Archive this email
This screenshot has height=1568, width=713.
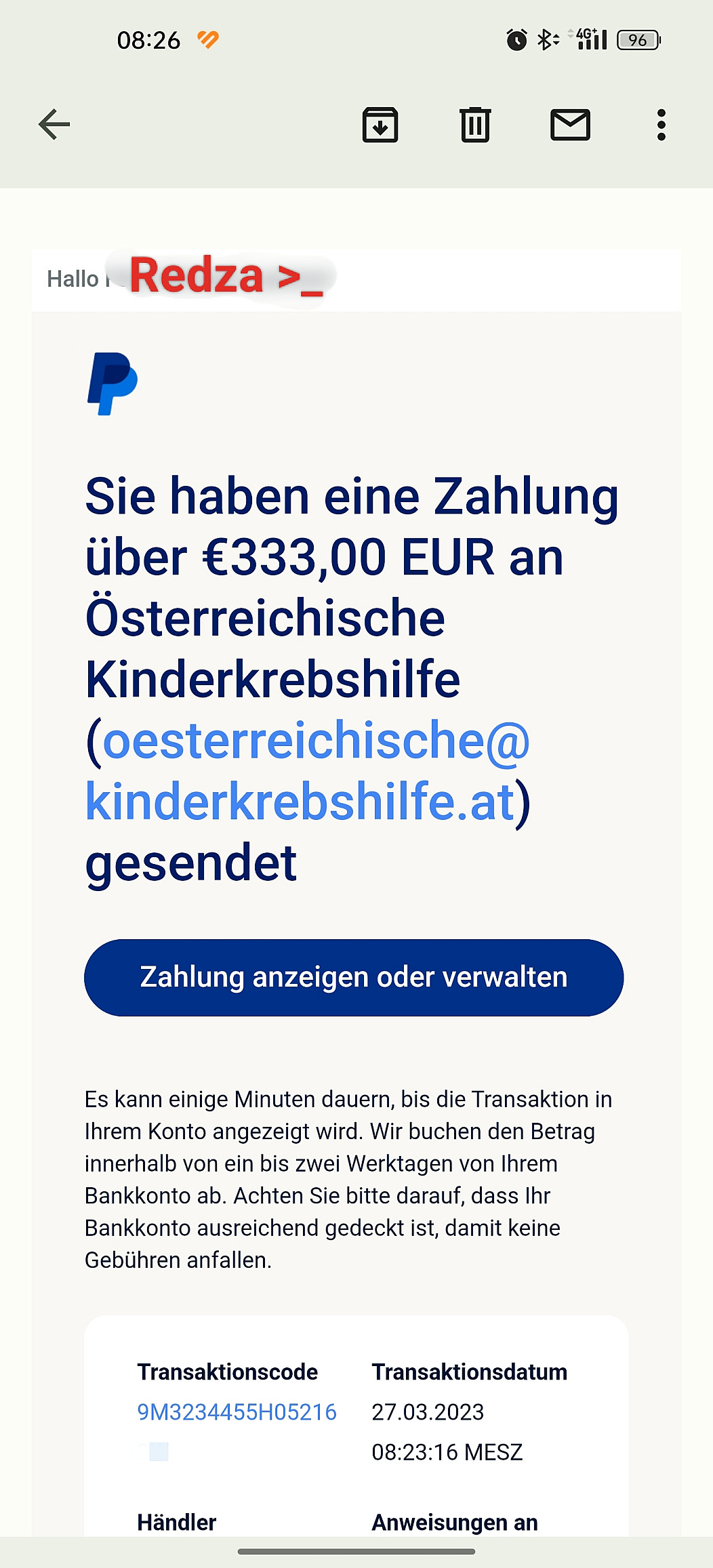[380, 125]
